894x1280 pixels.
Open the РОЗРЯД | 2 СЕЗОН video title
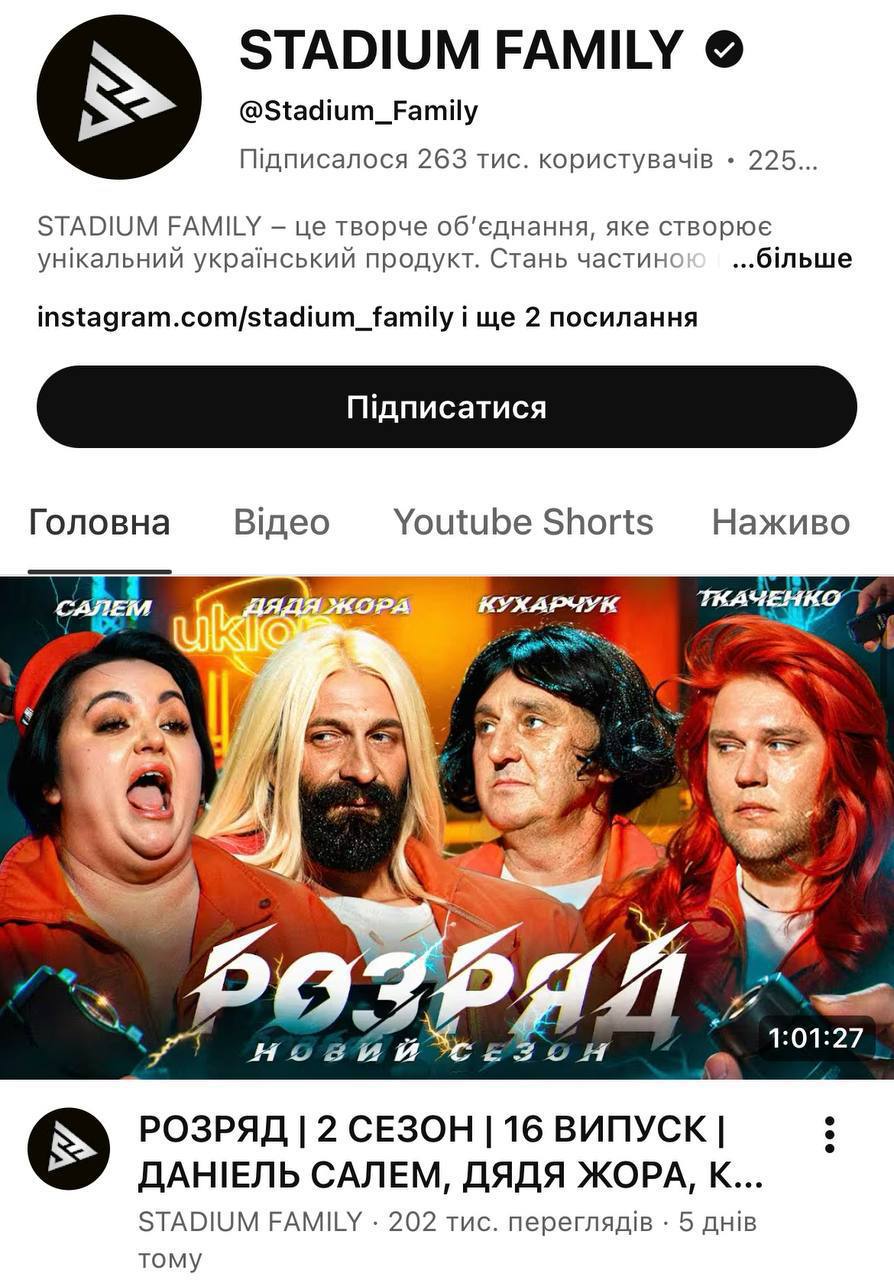coord(440,1152)
